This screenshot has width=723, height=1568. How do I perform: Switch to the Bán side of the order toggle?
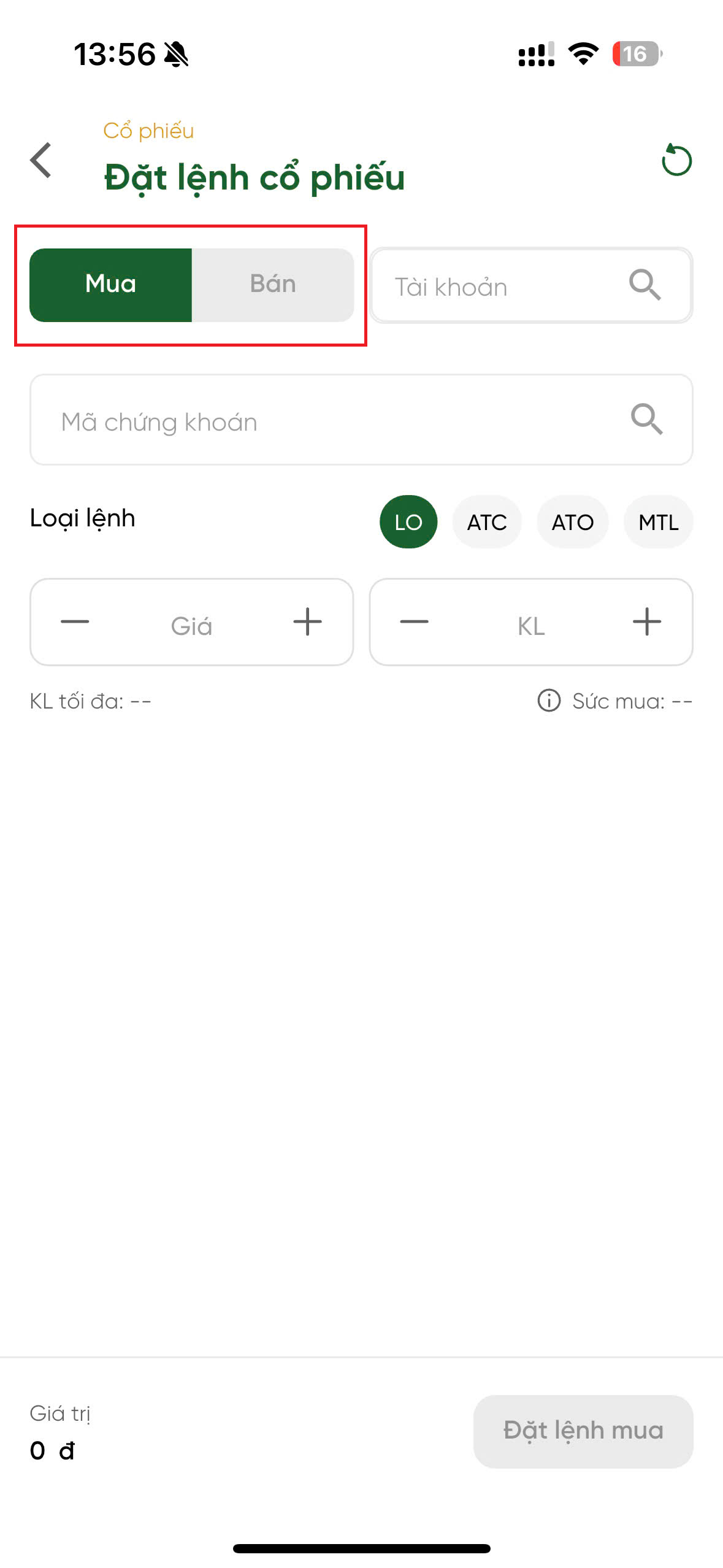(x=273, y=283)
